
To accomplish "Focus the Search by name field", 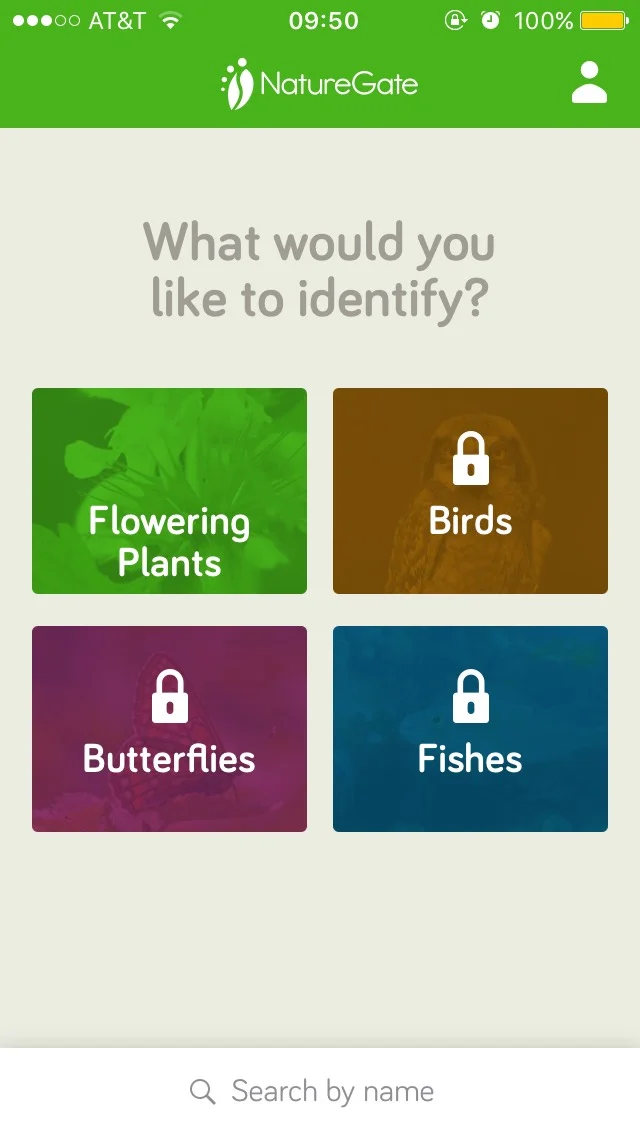I will pos(320,1091).
